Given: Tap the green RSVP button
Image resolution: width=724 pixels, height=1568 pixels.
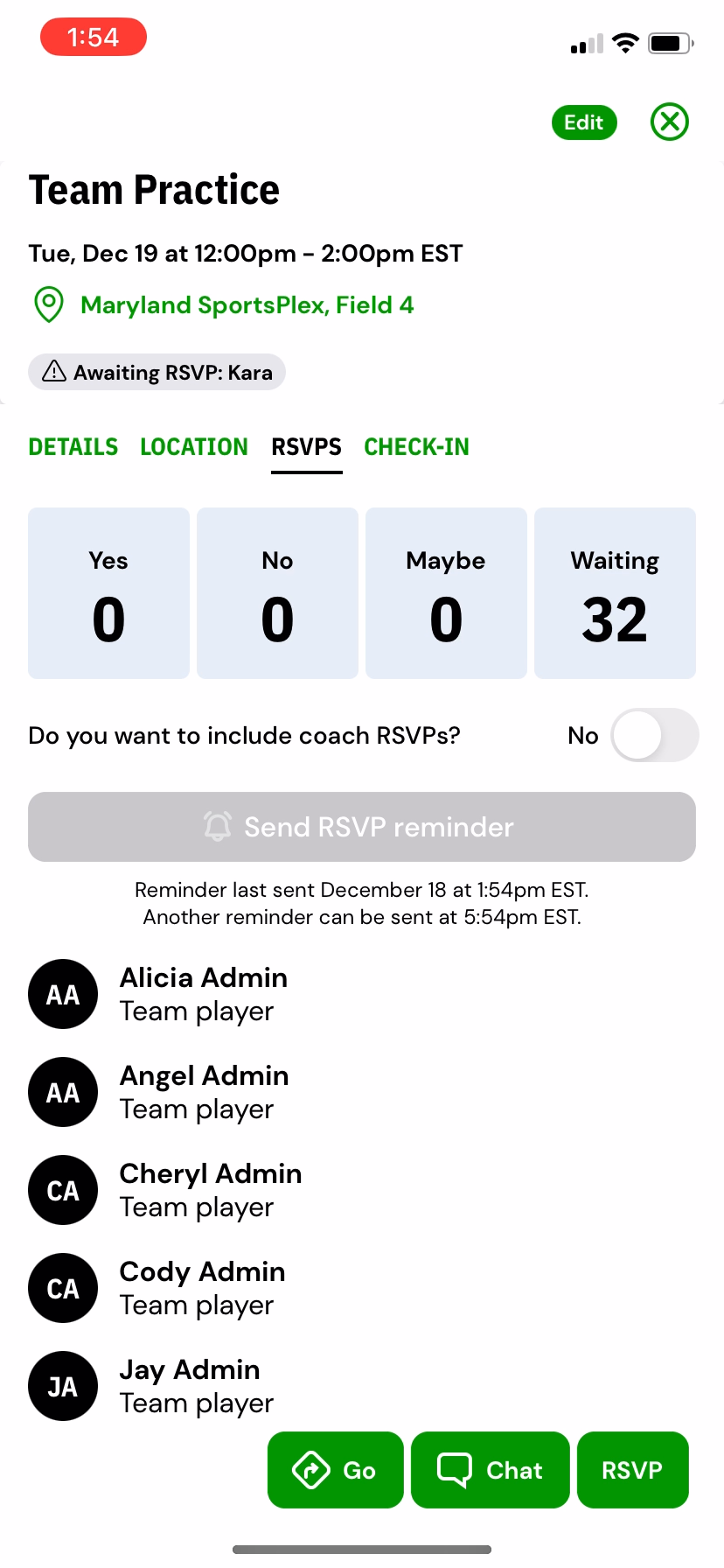Looking at the screenshot, I should tap(633, 1470).
